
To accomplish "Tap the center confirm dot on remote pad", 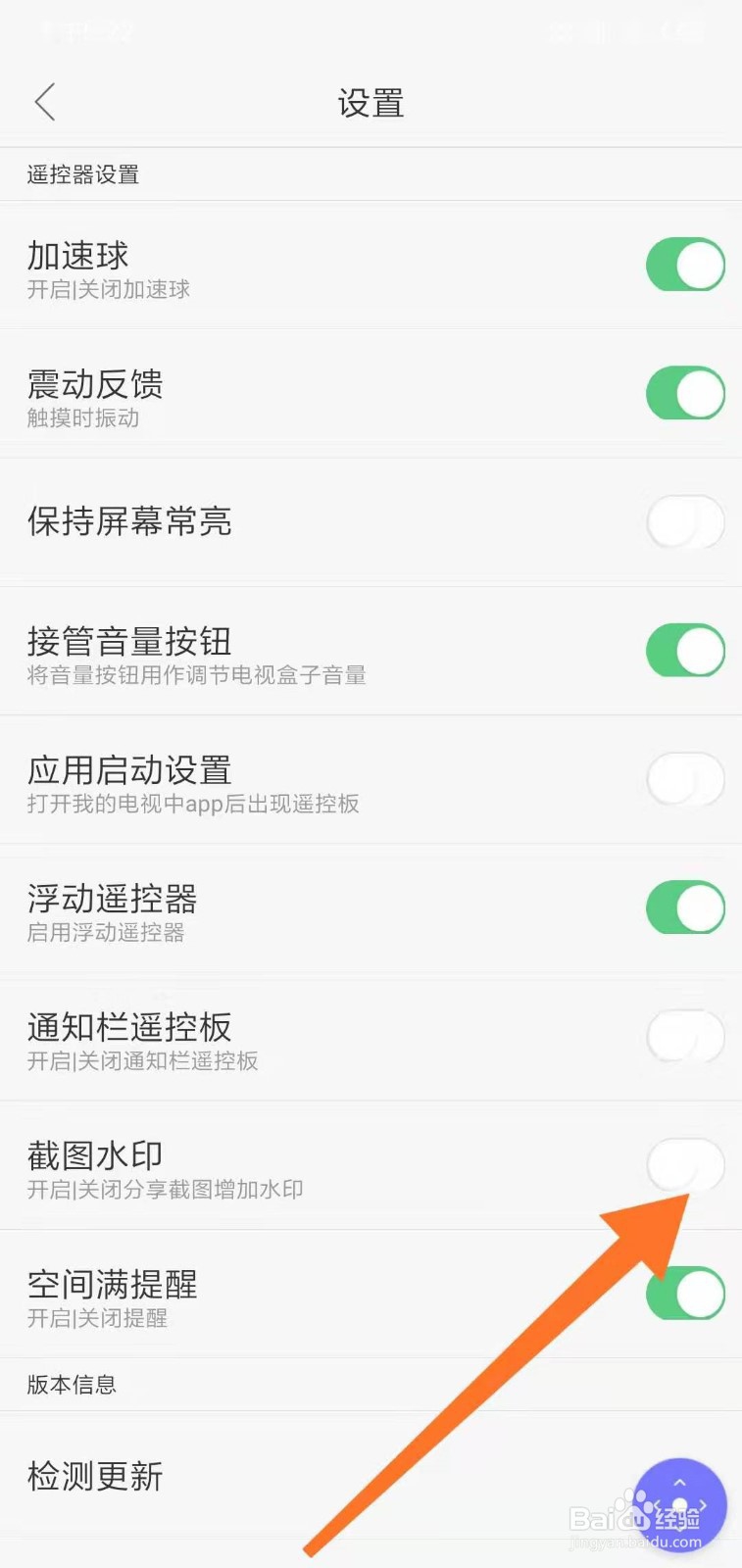I will [679, 1502].
